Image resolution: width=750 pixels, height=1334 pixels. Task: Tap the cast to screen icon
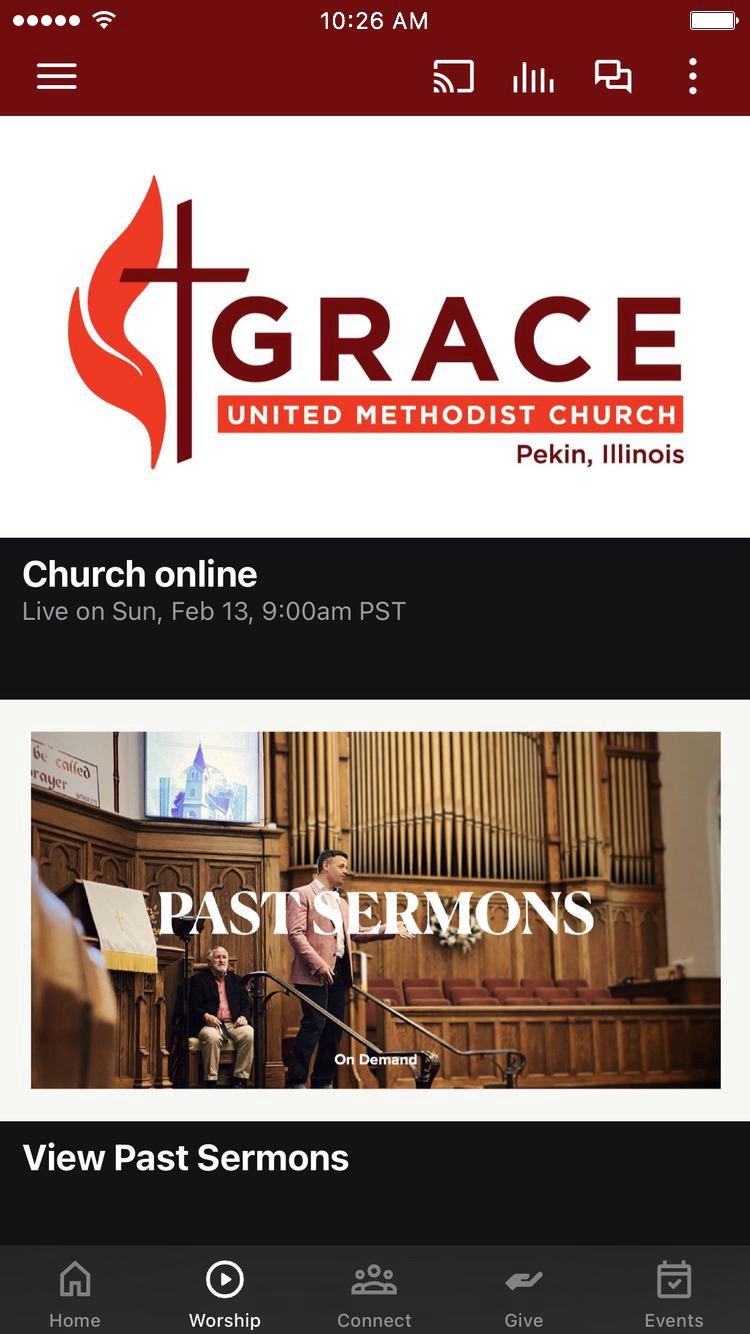[453, 77]
